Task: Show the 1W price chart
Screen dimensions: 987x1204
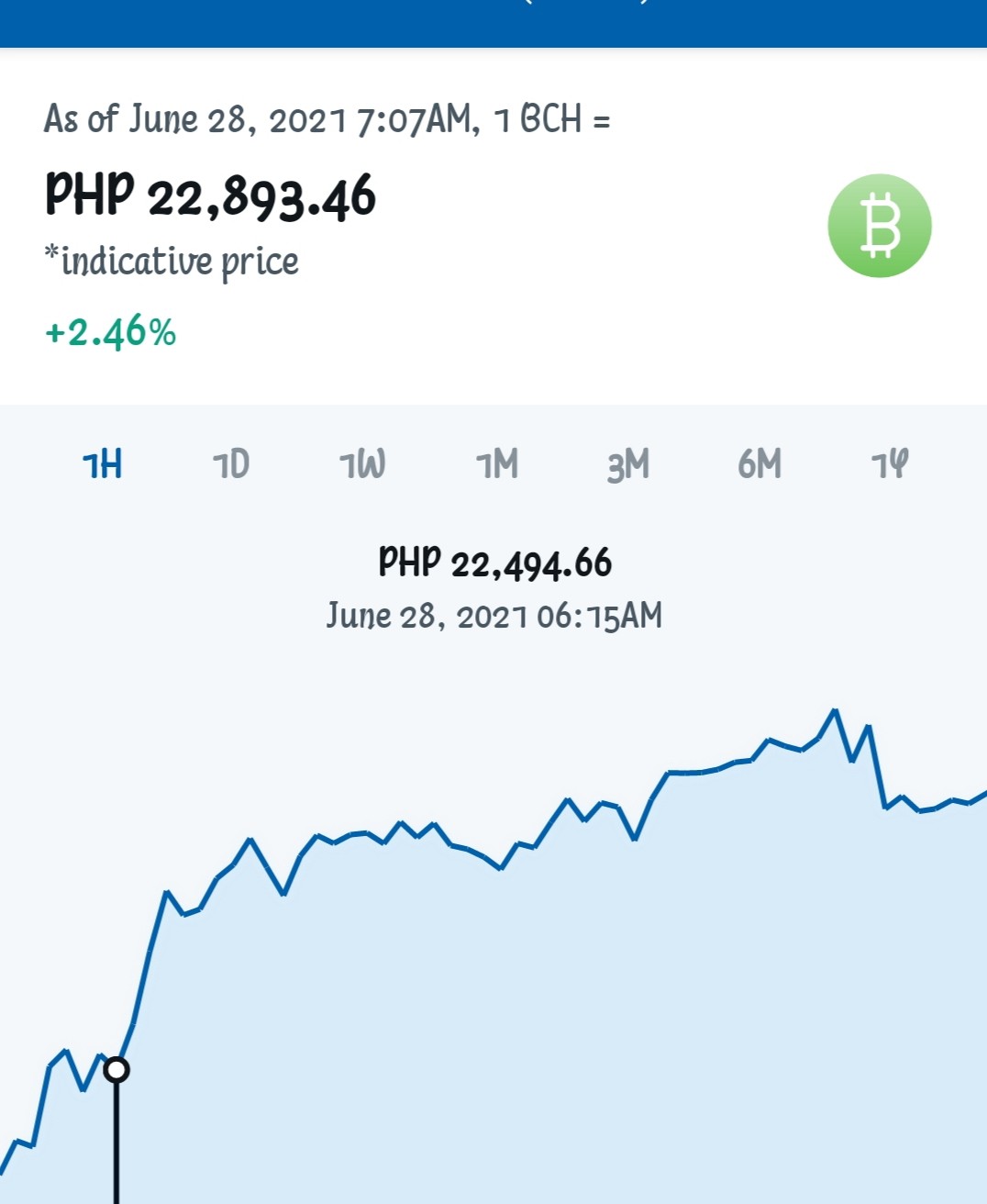Action: click(x=363, y=464)
